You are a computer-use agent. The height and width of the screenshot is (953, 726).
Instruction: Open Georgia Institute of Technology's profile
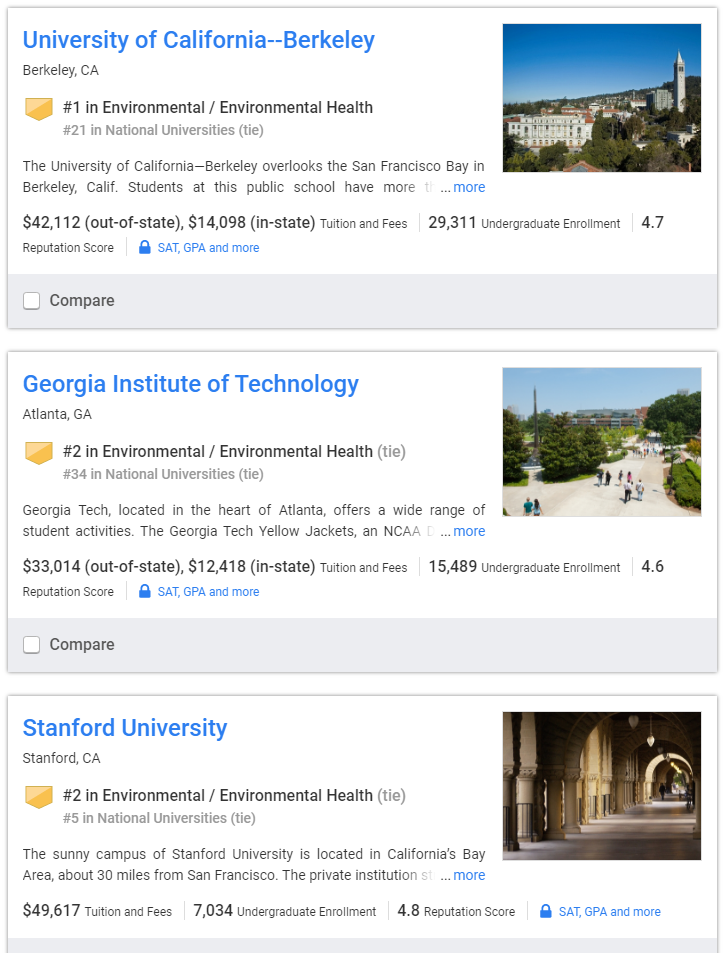click(191, 383)
